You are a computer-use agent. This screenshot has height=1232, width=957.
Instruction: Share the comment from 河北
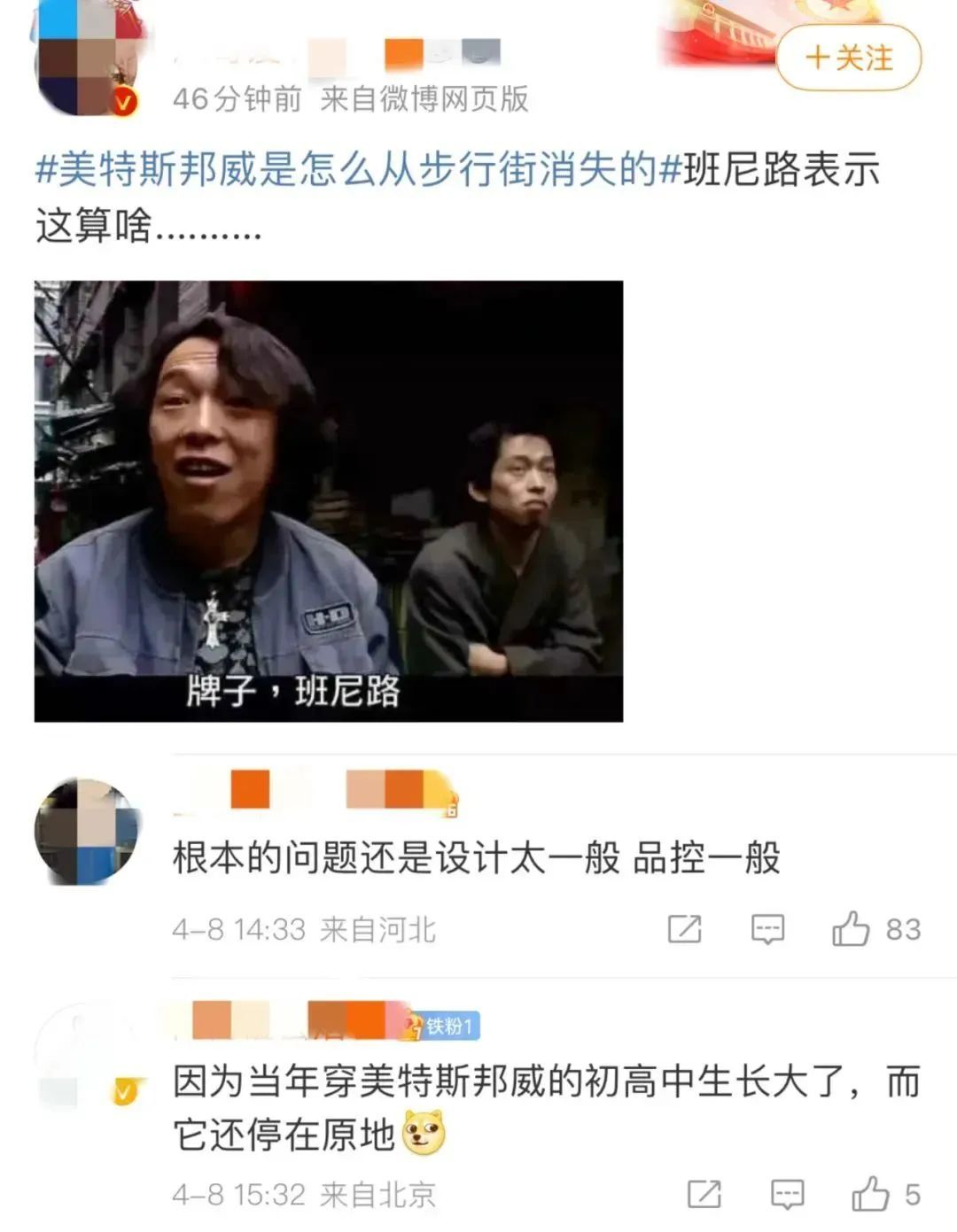pyautogui.click(x=684, y=929)
